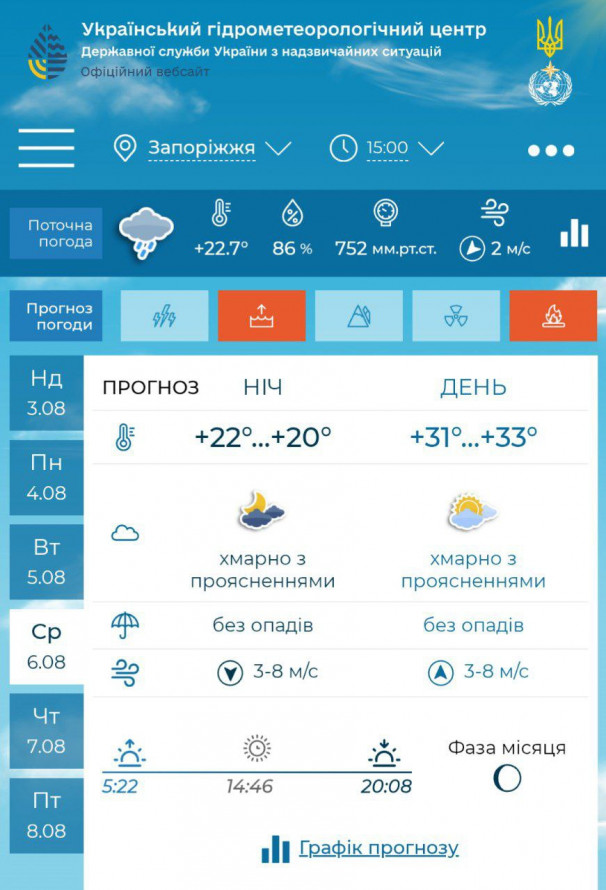Open the Графік прогнозу link
The width and height of the screenshot is (606, 890).
378,848
